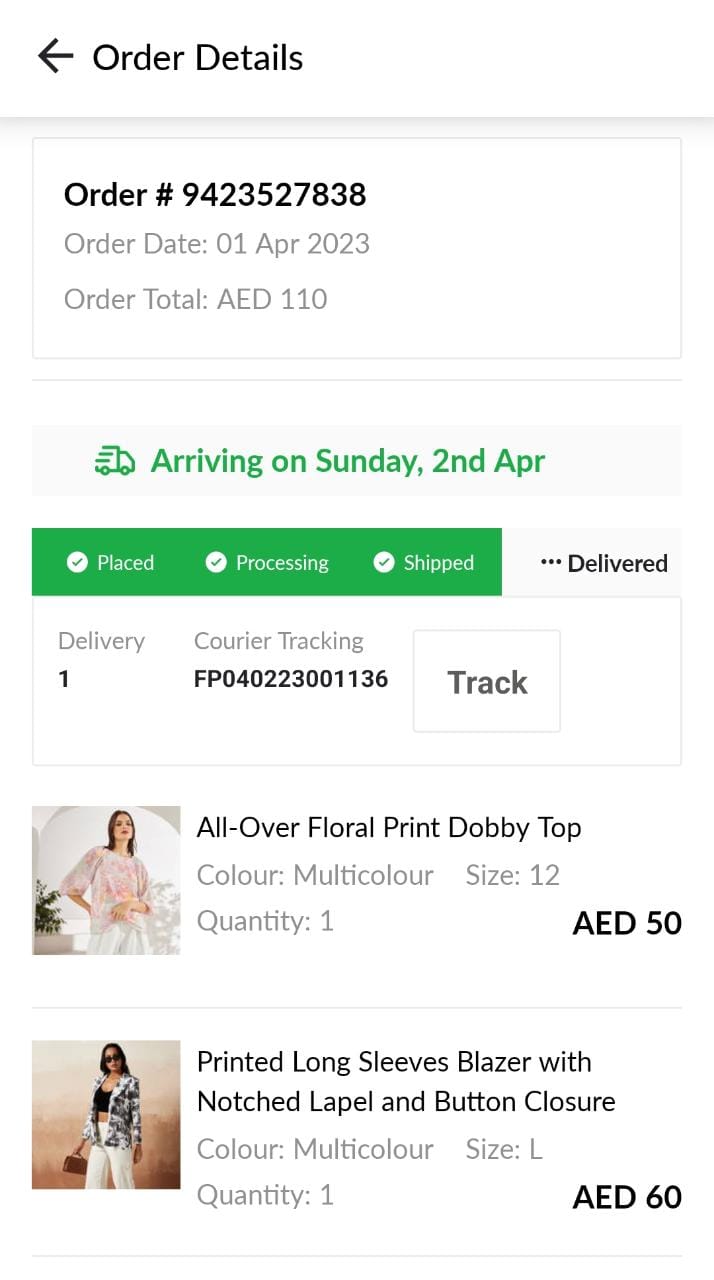The height and width of the screenshot is (1280, 714).
Task: Open the All-Over Floral Print Dobby Top item
Action: click(x=388, y=828)
